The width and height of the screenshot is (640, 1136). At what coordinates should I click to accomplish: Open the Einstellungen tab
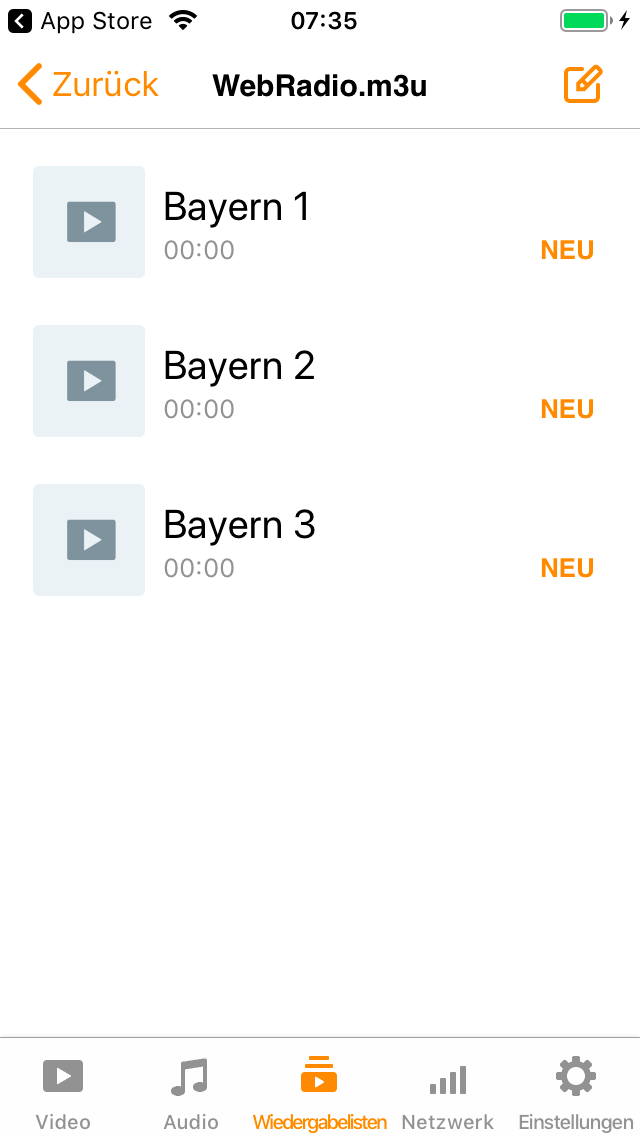[x=575, y=1092]
